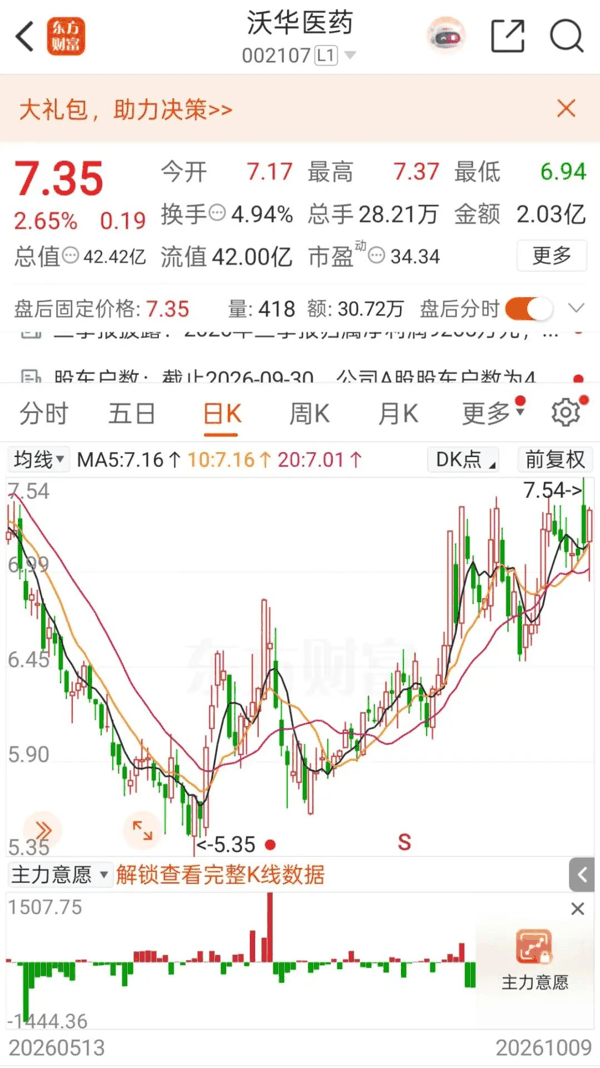Change the 前复权 adjustment option
The width and height of the screenshot is (600, 1068).
(555, 460)
